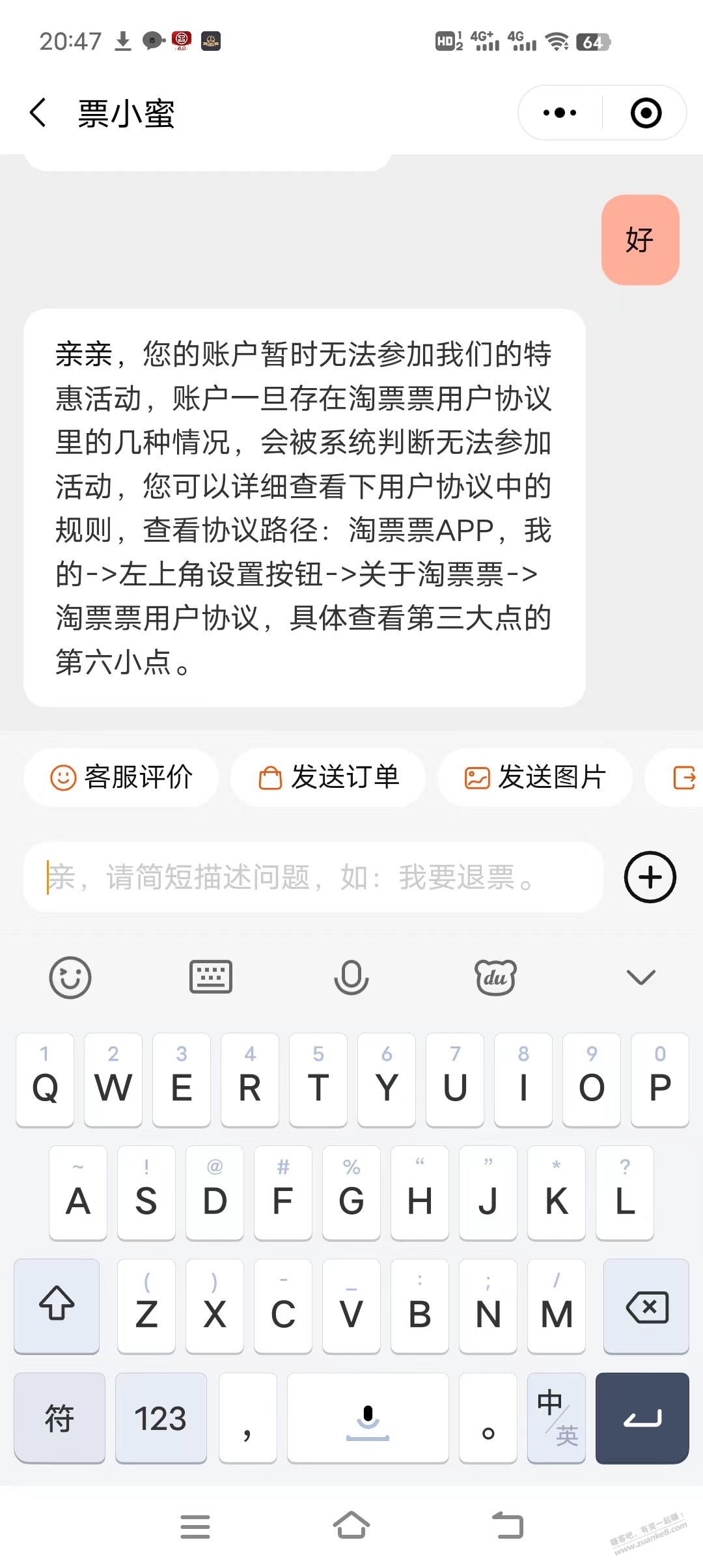Close the mini program via target icon
The width and height of the screenshot is (703, 1568).
tap(646, 113)
